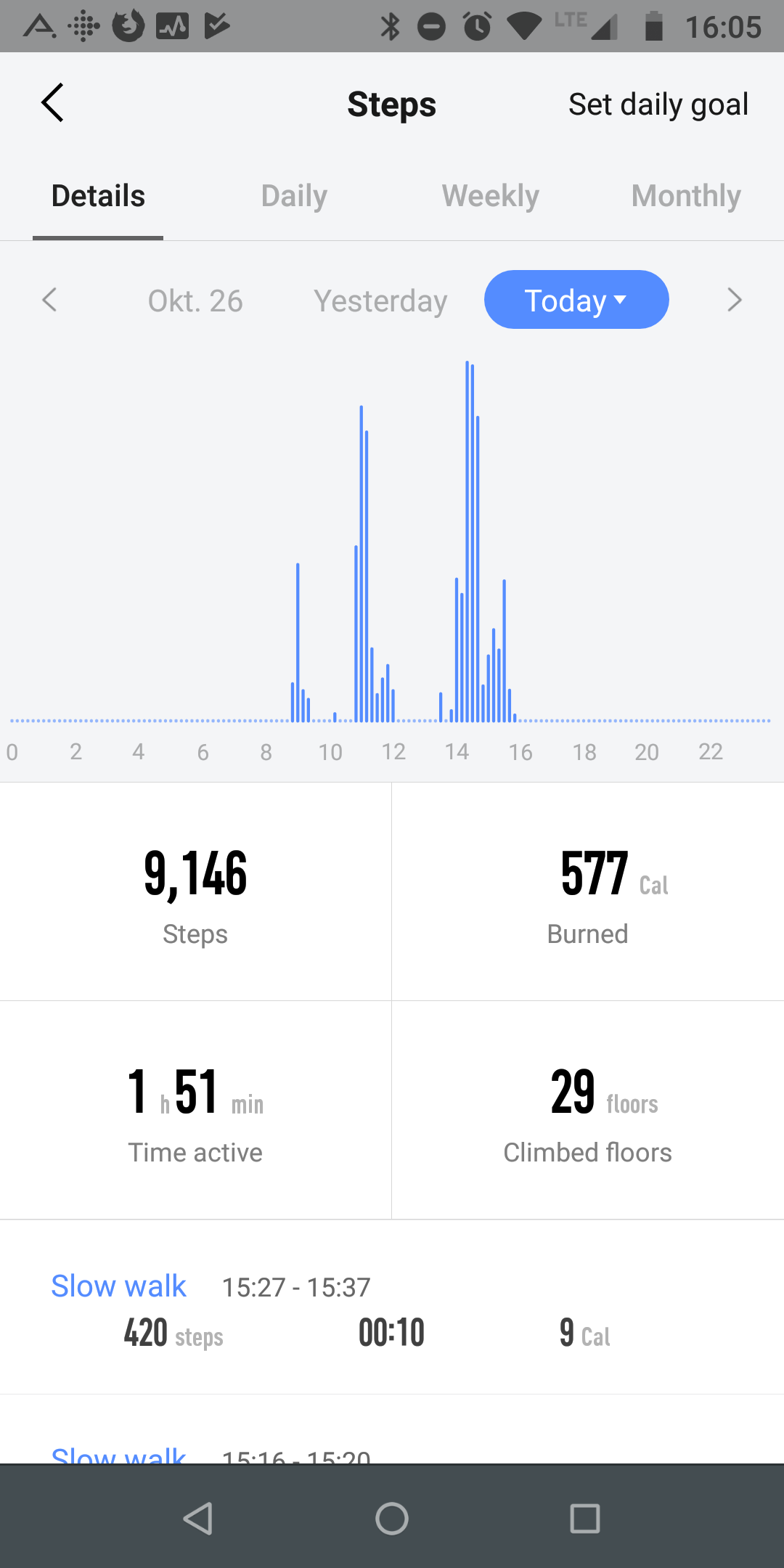The height and width of the screenshot is (1568, 784).
Task: Show the previous dates with left chevron
Action: pyautogui.click(x=49, y=300)
